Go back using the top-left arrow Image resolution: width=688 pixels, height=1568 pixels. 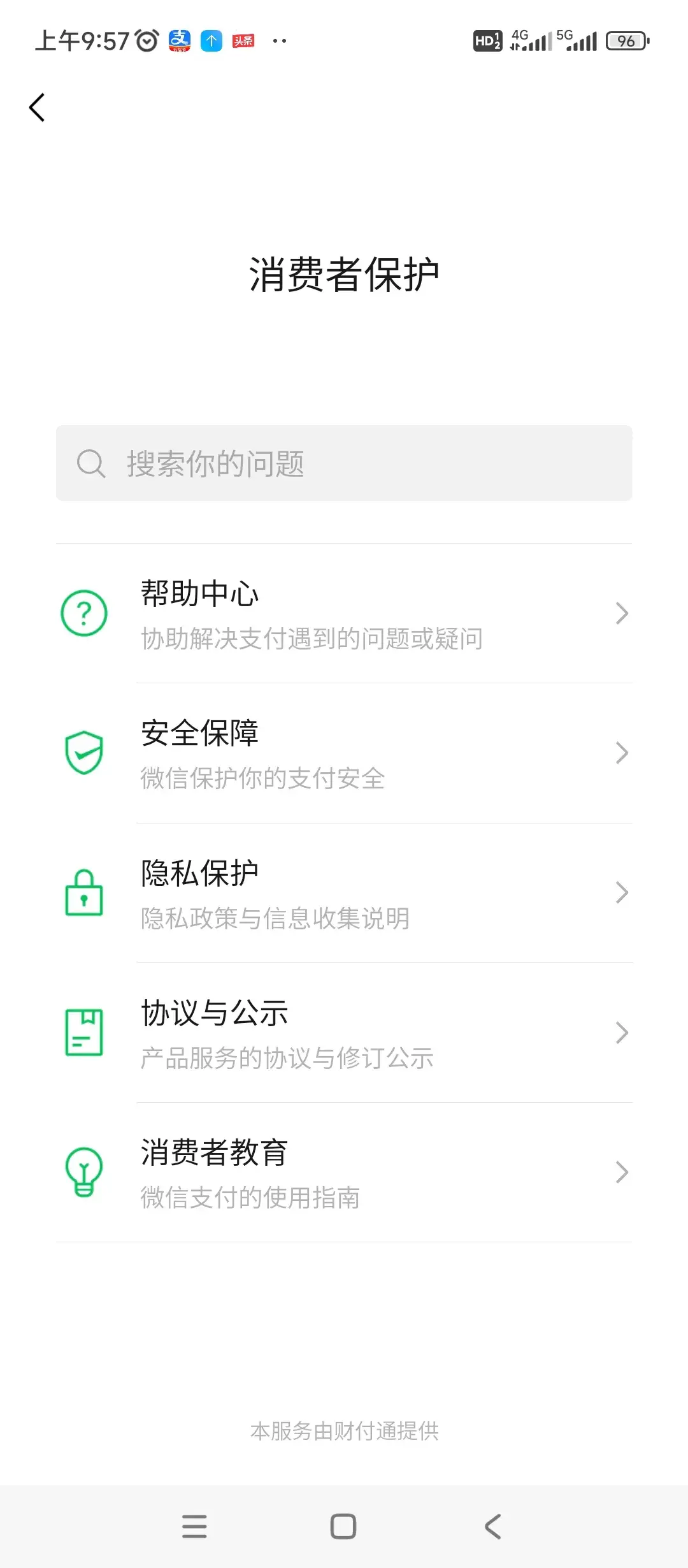37,107
